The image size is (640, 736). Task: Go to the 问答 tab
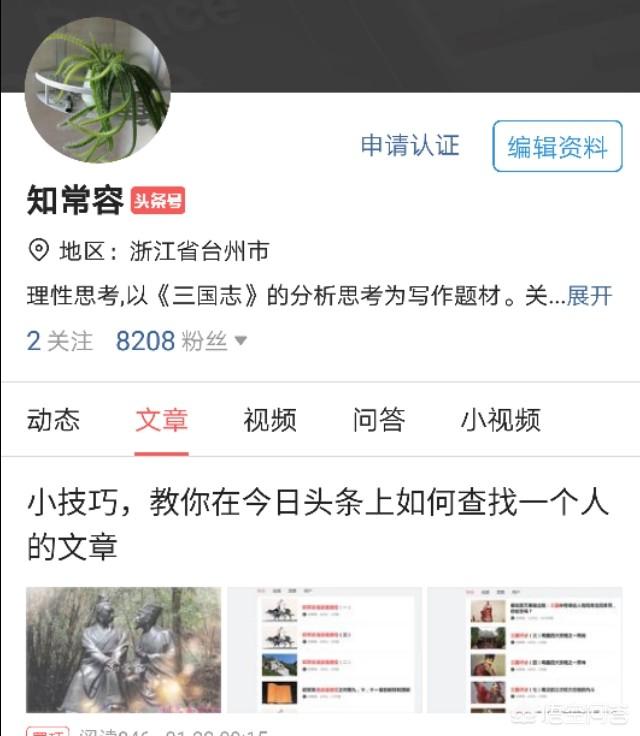pos(378,420)
